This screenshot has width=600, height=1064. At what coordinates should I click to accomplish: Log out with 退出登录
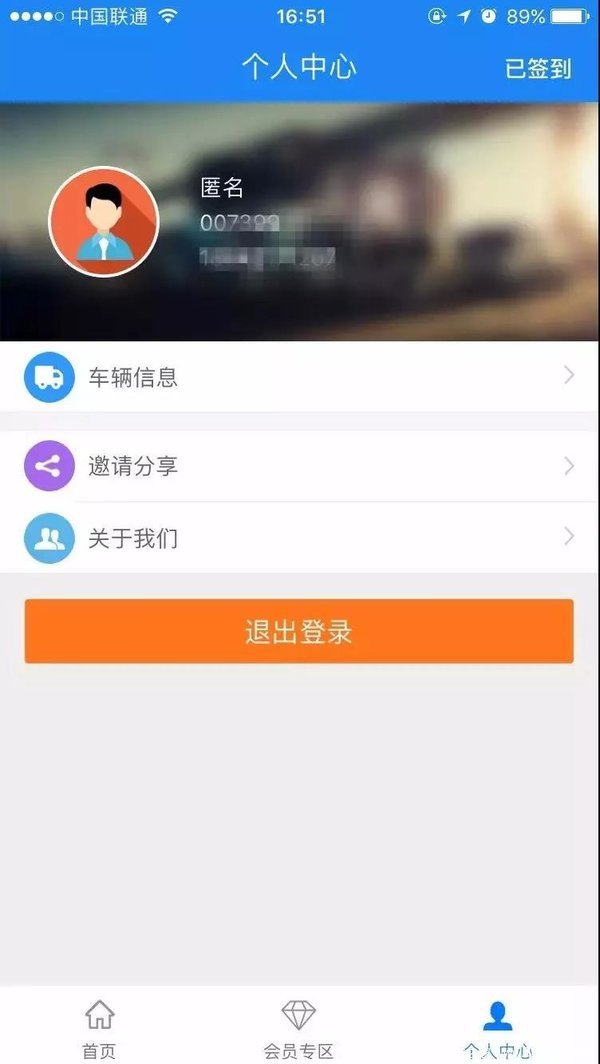tap(299, 631)
